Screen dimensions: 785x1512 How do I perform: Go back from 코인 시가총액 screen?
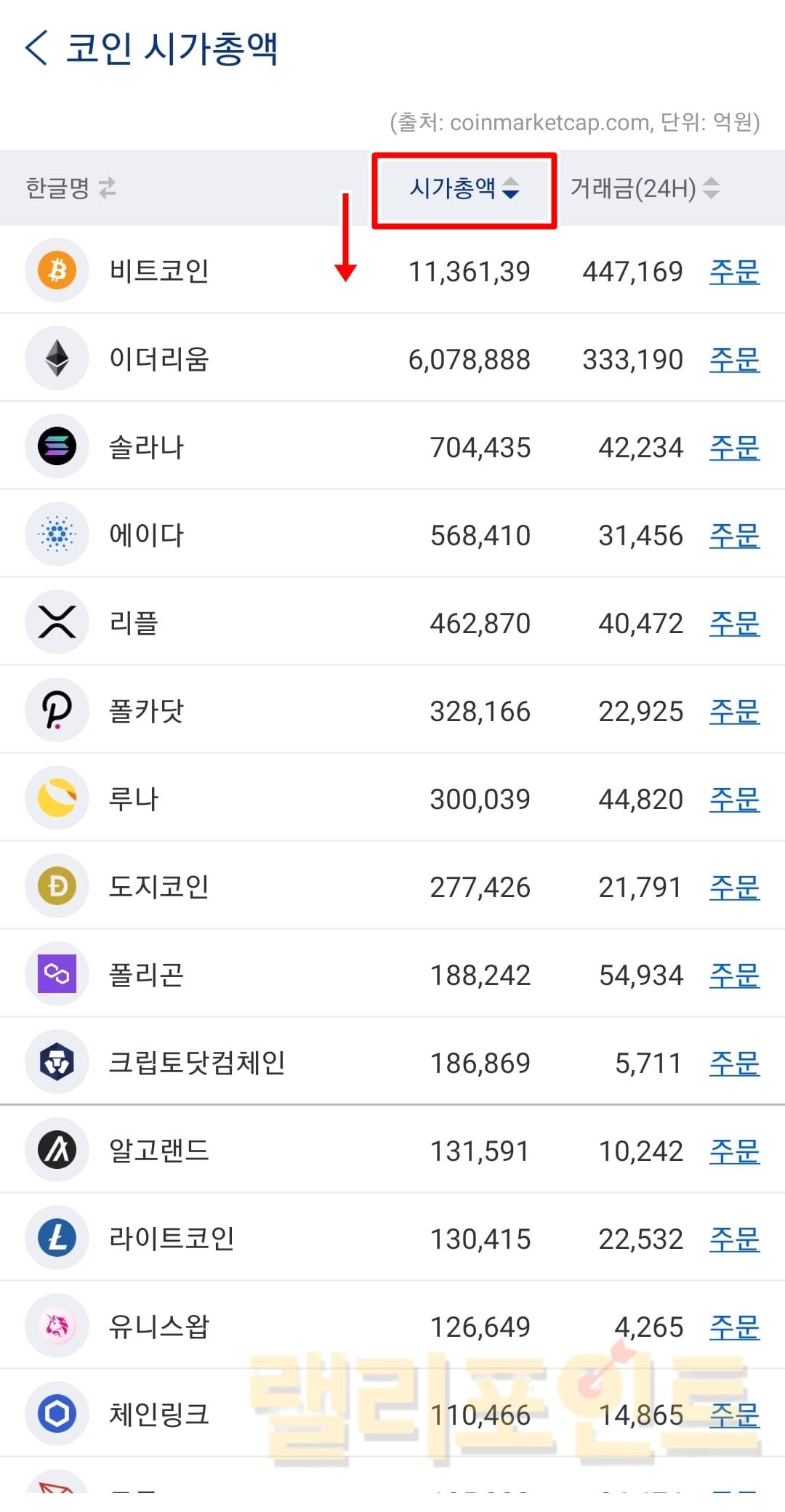click(x=36, y=49)
